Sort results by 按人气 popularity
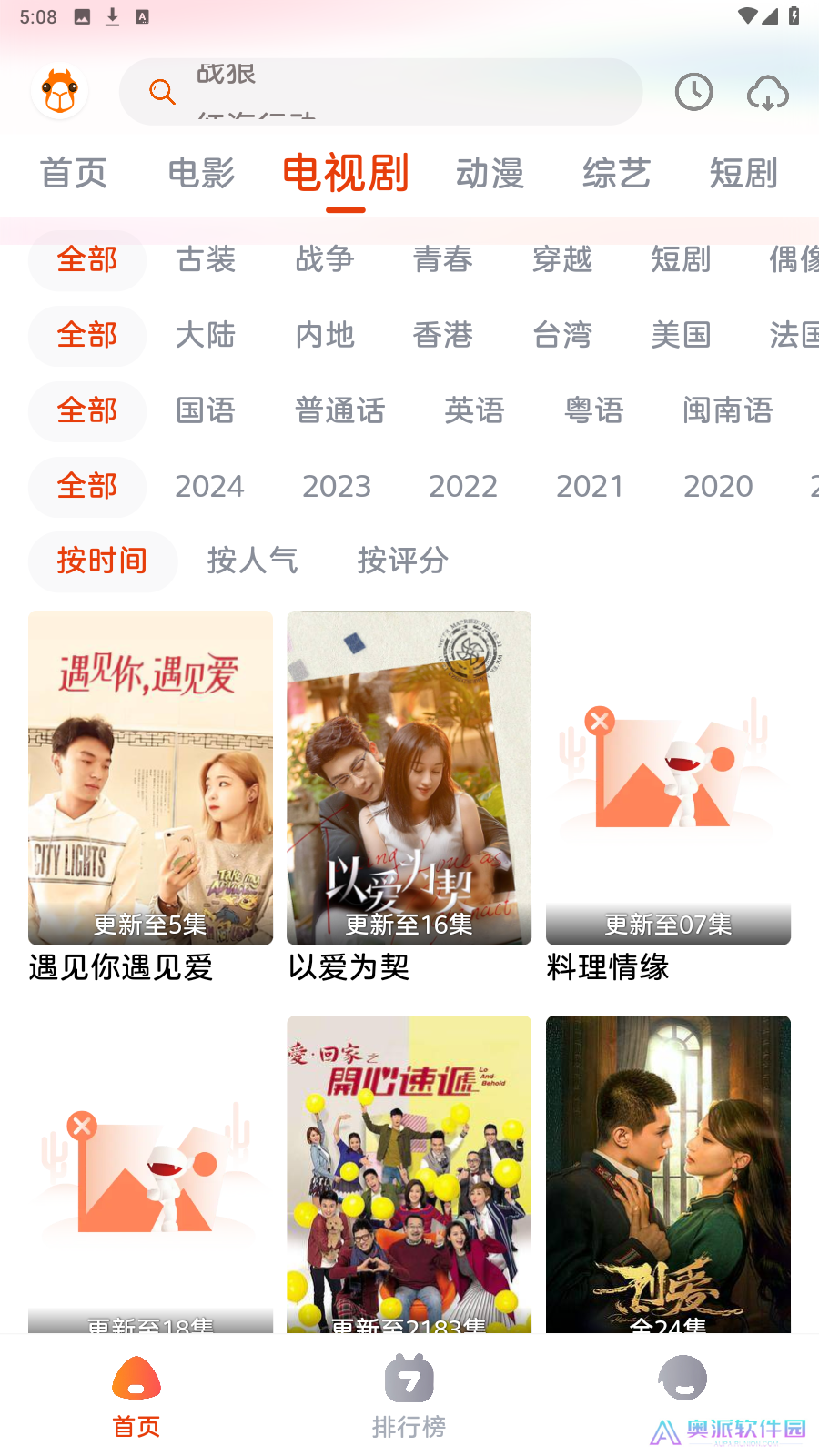Image resolution: width=819 pixels, height=1456 pixels. coord(253,561)
